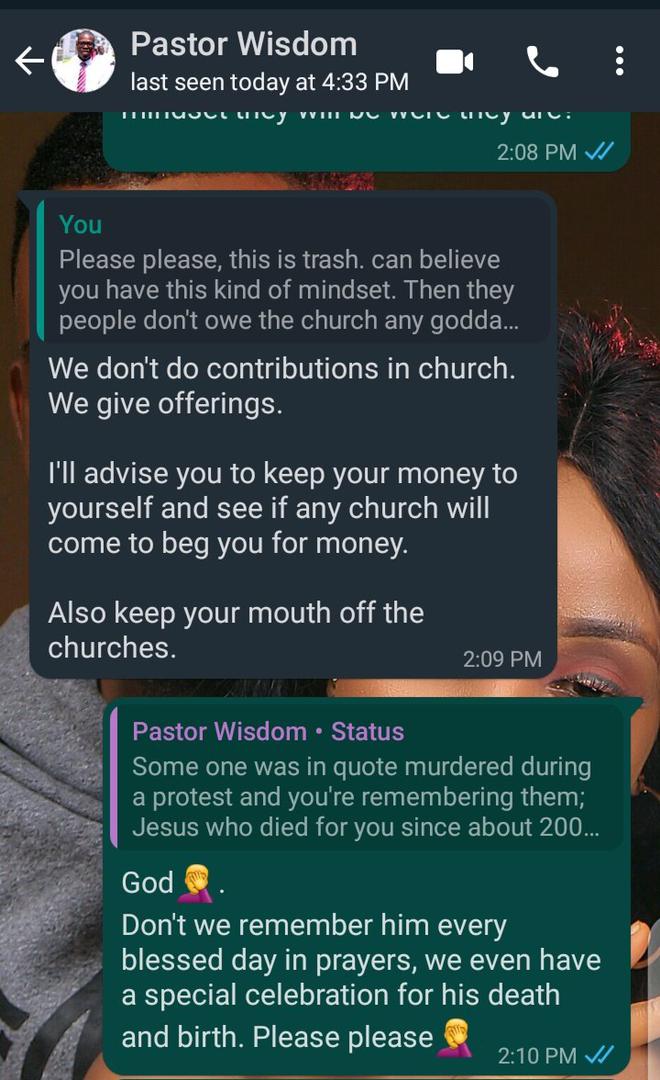Go back to the chat list

pos(27,62)
